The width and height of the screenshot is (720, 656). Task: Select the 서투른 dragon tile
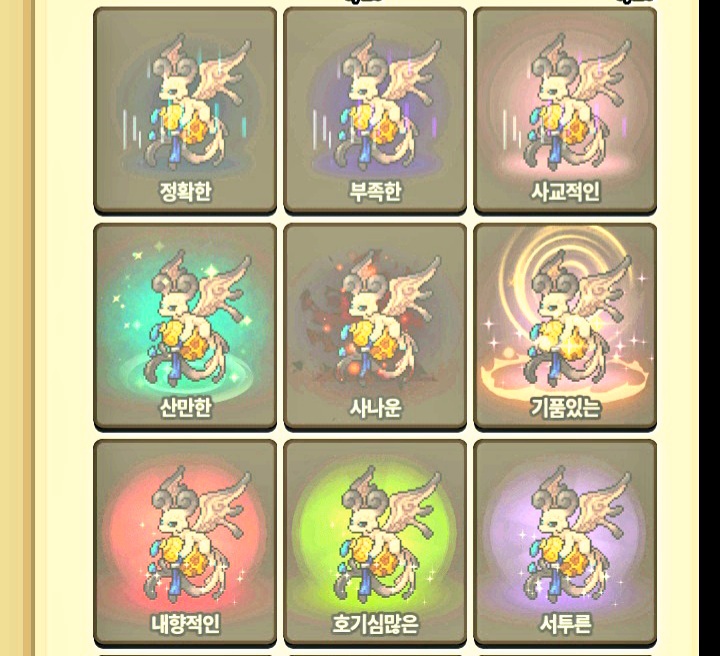click(565, 540)
